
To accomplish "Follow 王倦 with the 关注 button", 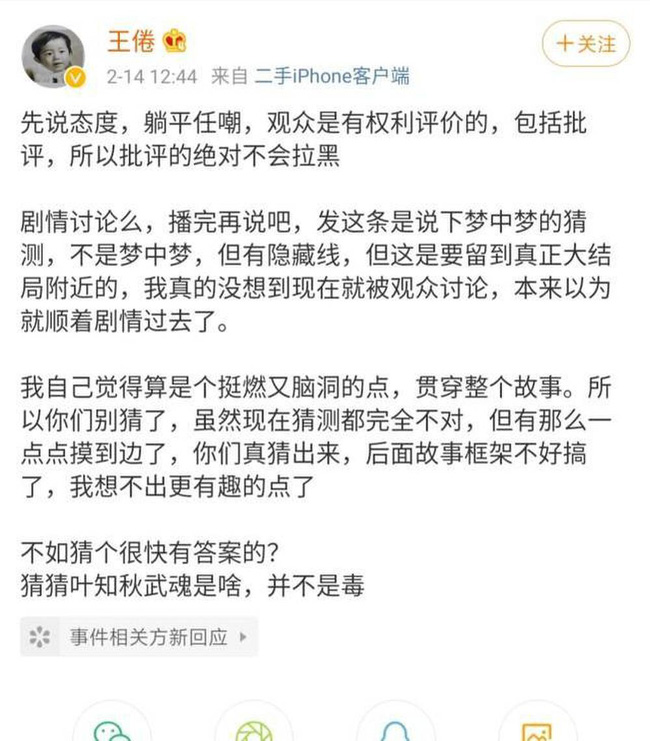I will click(585, 44).
